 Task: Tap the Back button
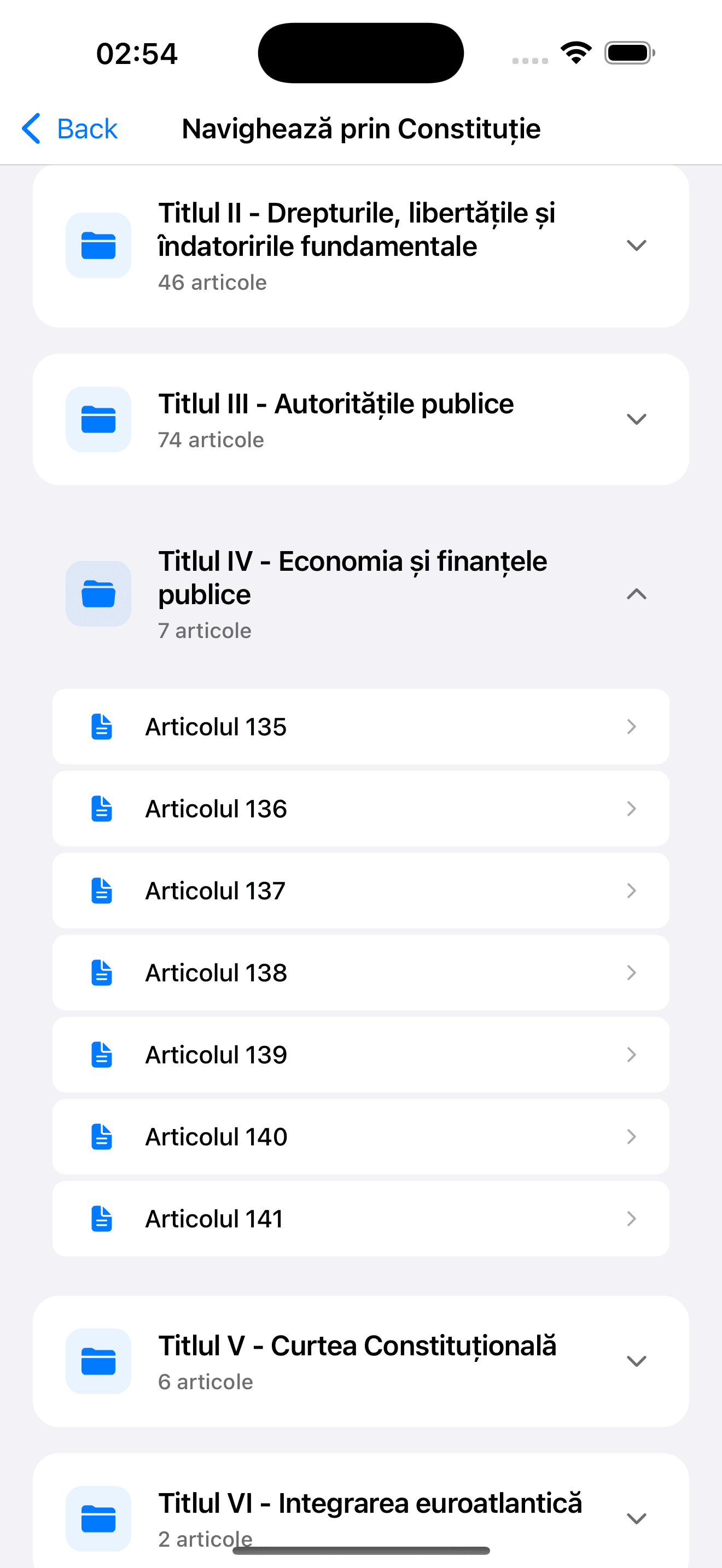pyautogui.click(x=69, y=128)
